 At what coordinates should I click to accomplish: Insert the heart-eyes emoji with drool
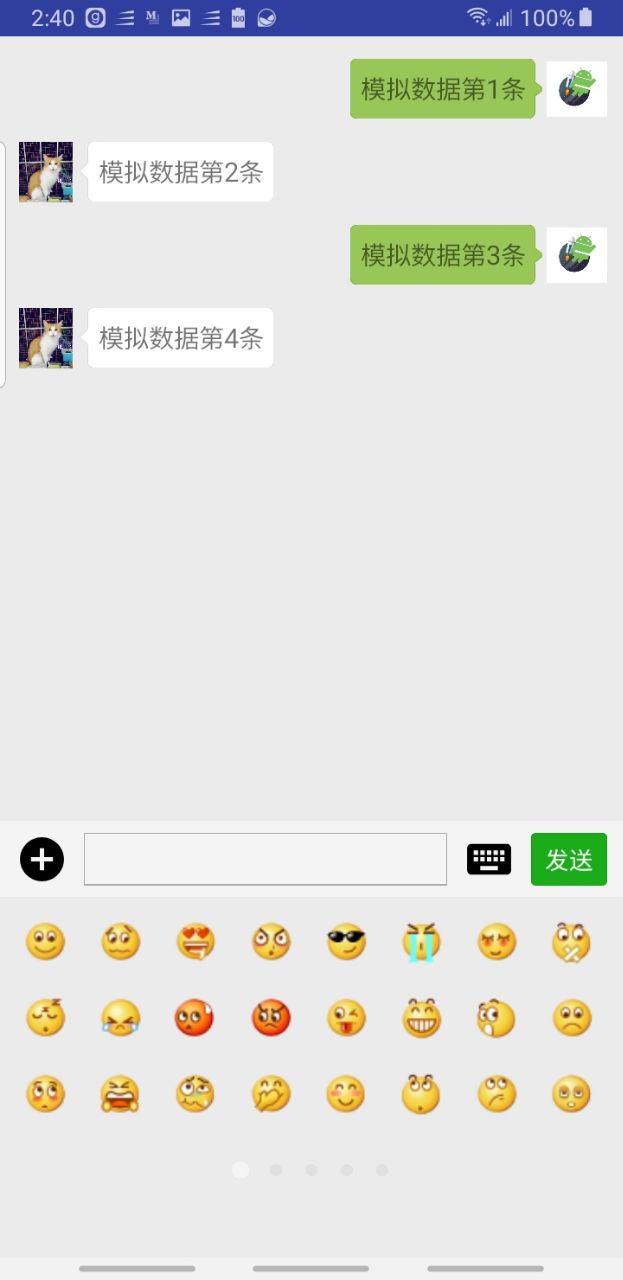pos(196,942)
